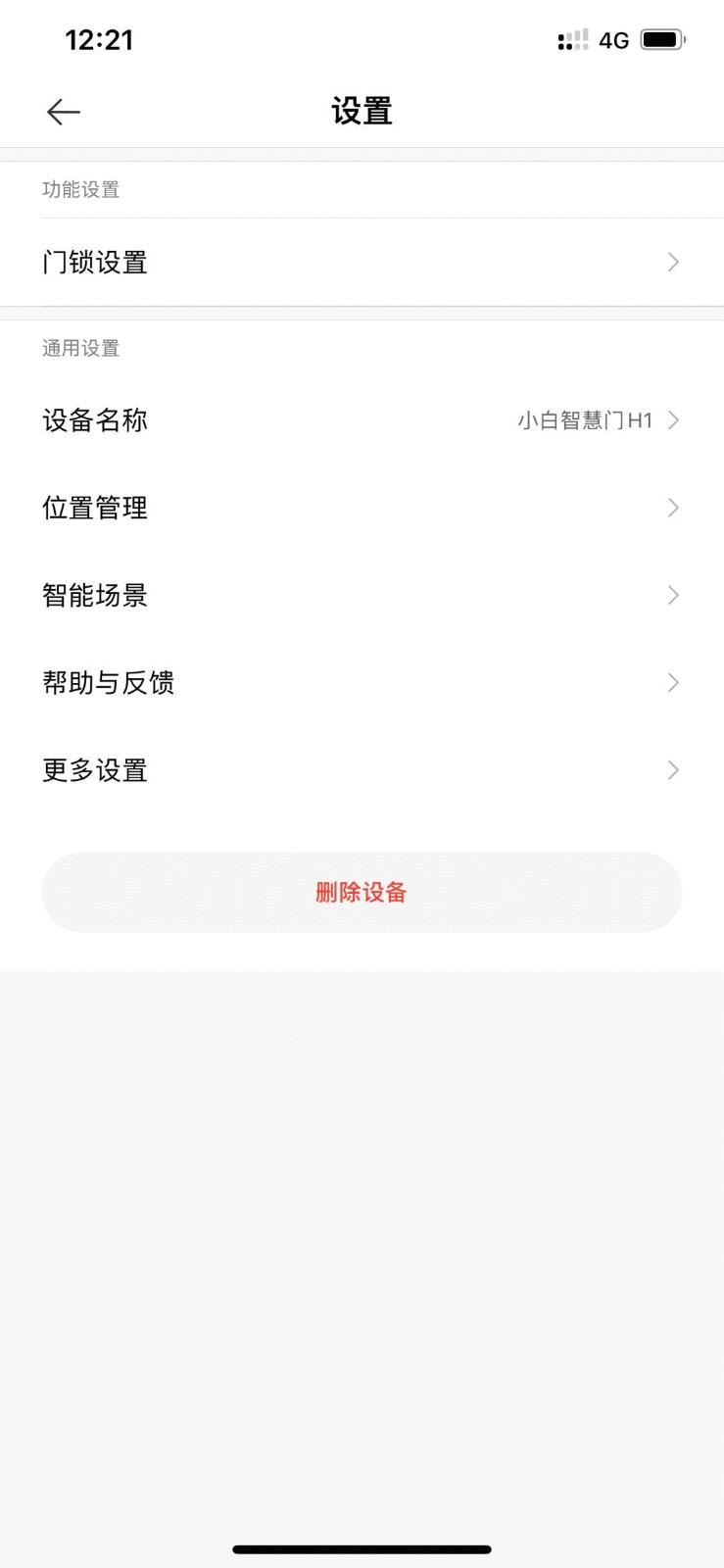Expand the 门锁设置 row chevron
The image size is (724, 1568).
672,262
